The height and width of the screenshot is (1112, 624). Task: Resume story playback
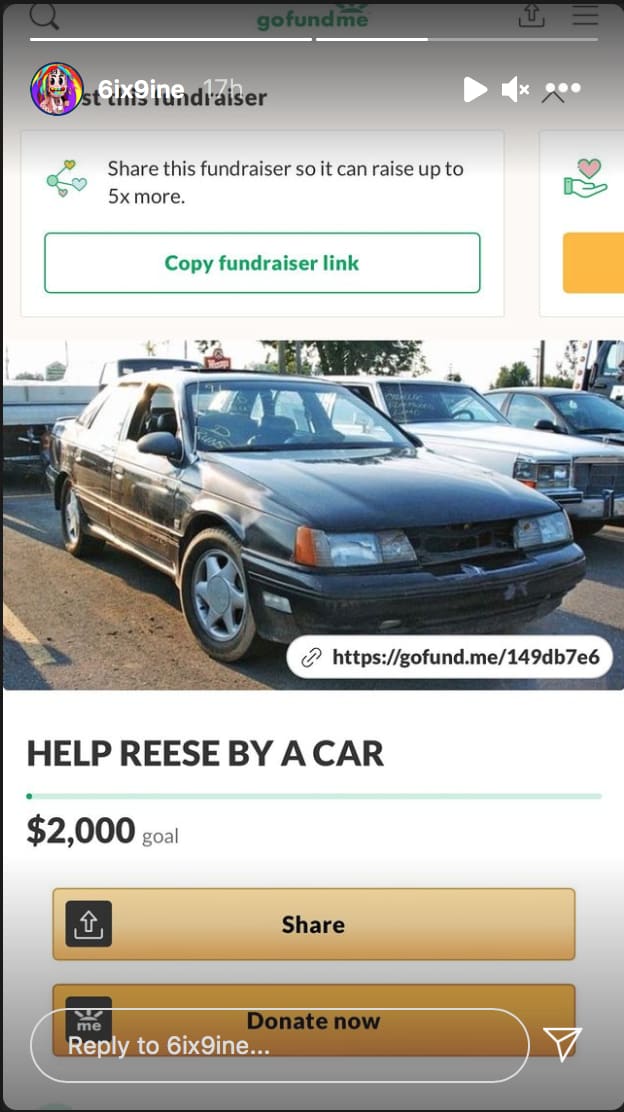click(475, 90)
